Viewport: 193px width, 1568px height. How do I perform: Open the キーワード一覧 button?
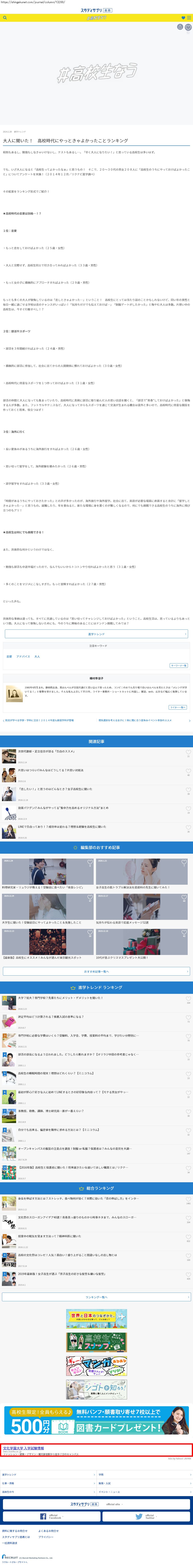tap(178, 665)
